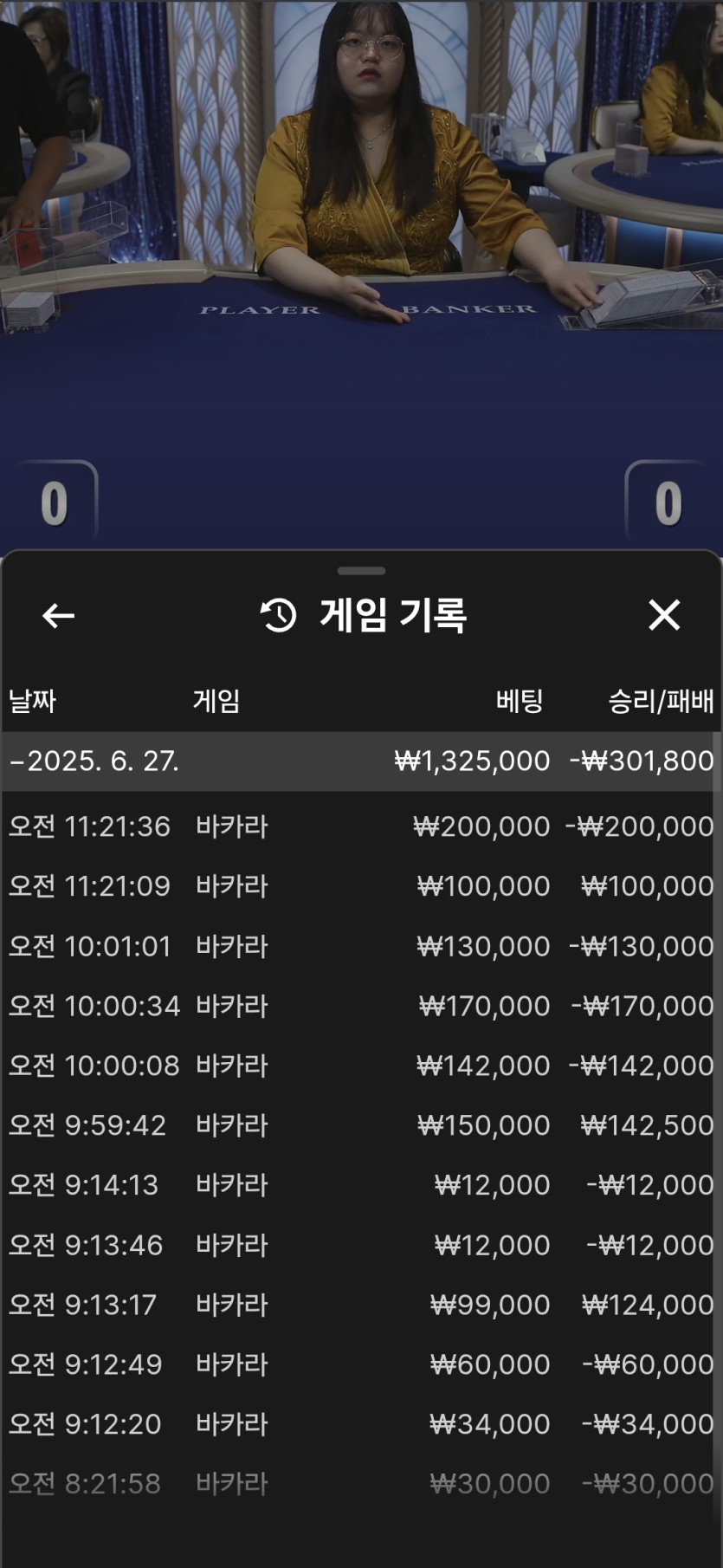The height and width of the screenshot is (1568, 723).
Task: Close the 게임 기록 panel
Action: pyautogui.click(x=664, y=615)
